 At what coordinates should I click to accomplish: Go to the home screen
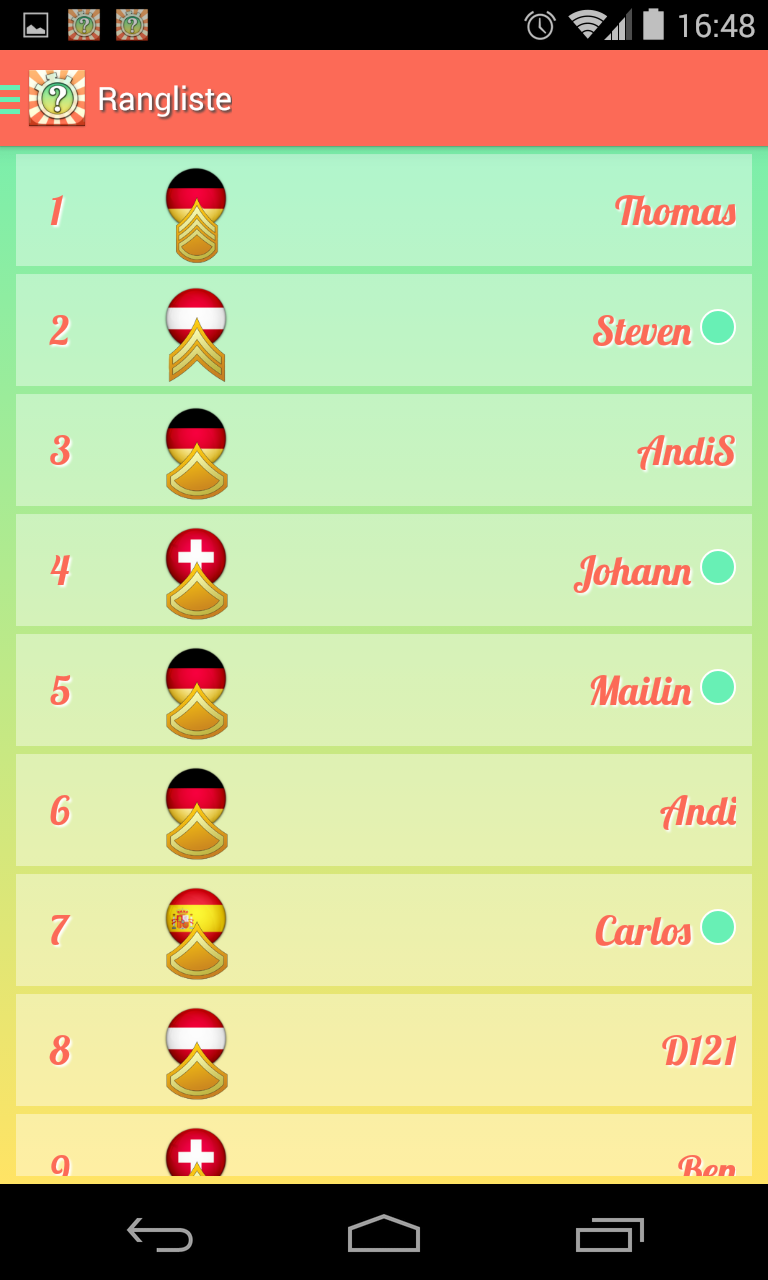384,1234
